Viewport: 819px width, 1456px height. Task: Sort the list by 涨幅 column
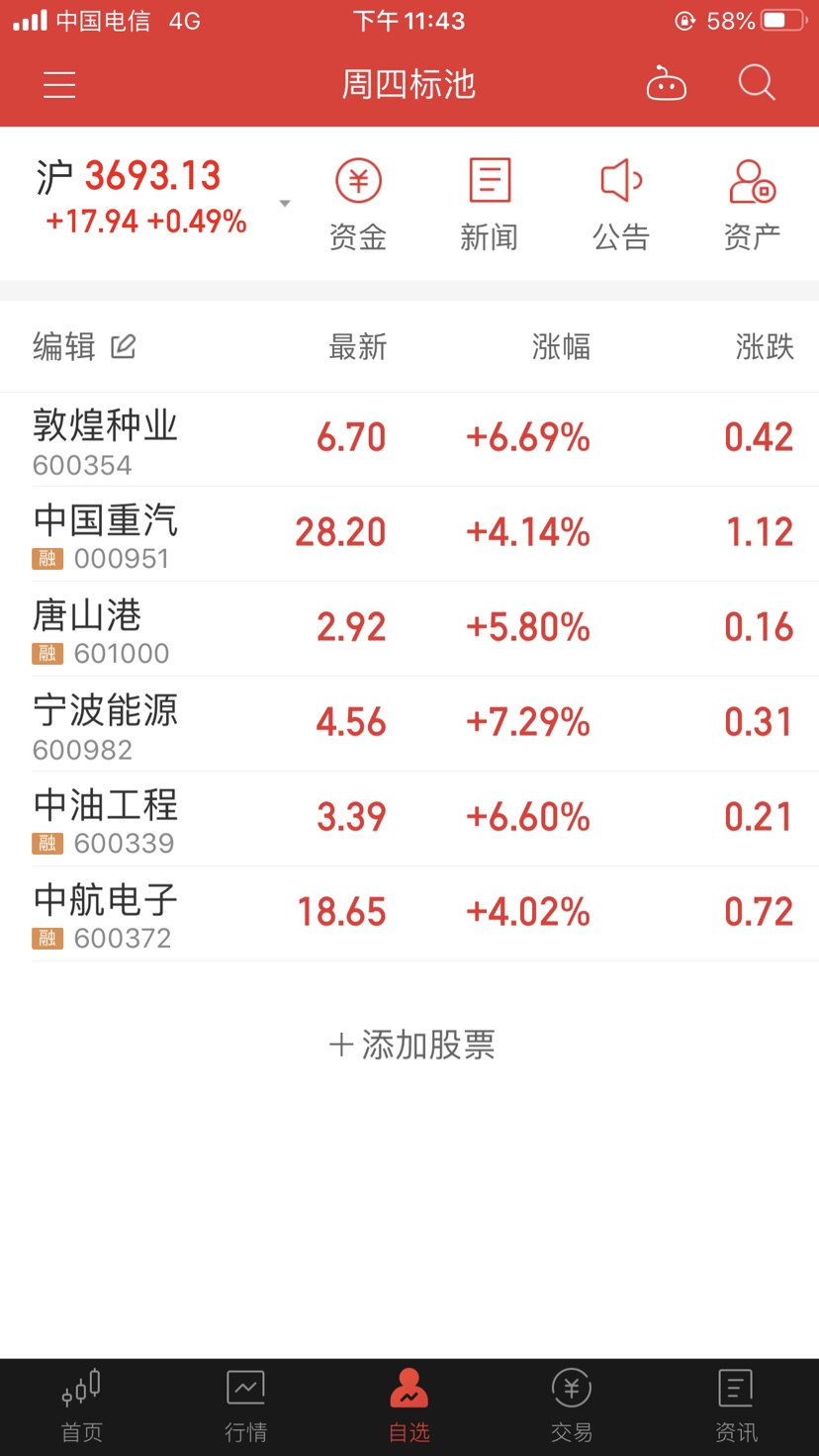coord(561,346)
